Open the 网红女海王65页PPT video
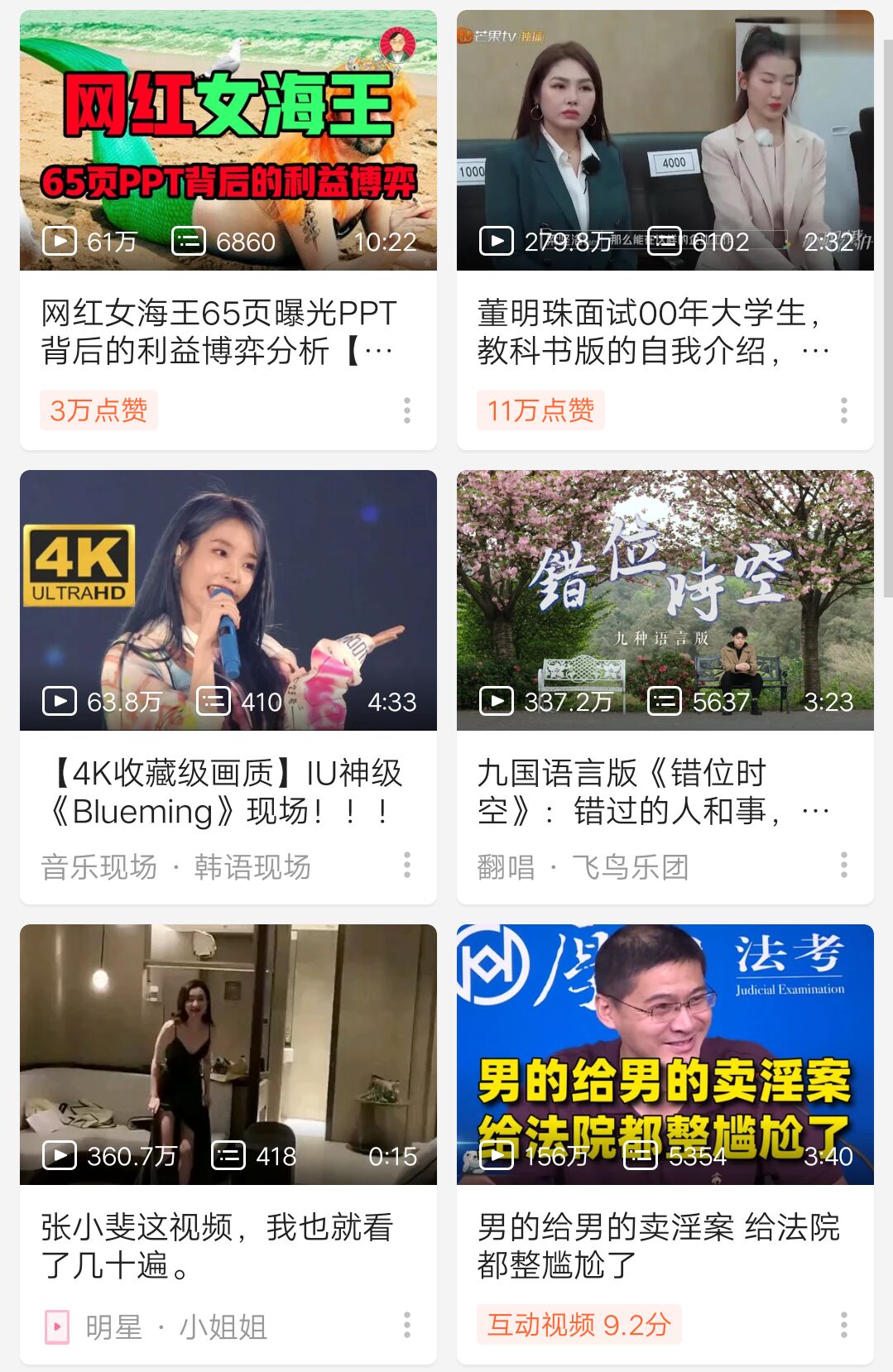Image resolution: width=893 pixels, height=1372 pixels. pos(228,141)
